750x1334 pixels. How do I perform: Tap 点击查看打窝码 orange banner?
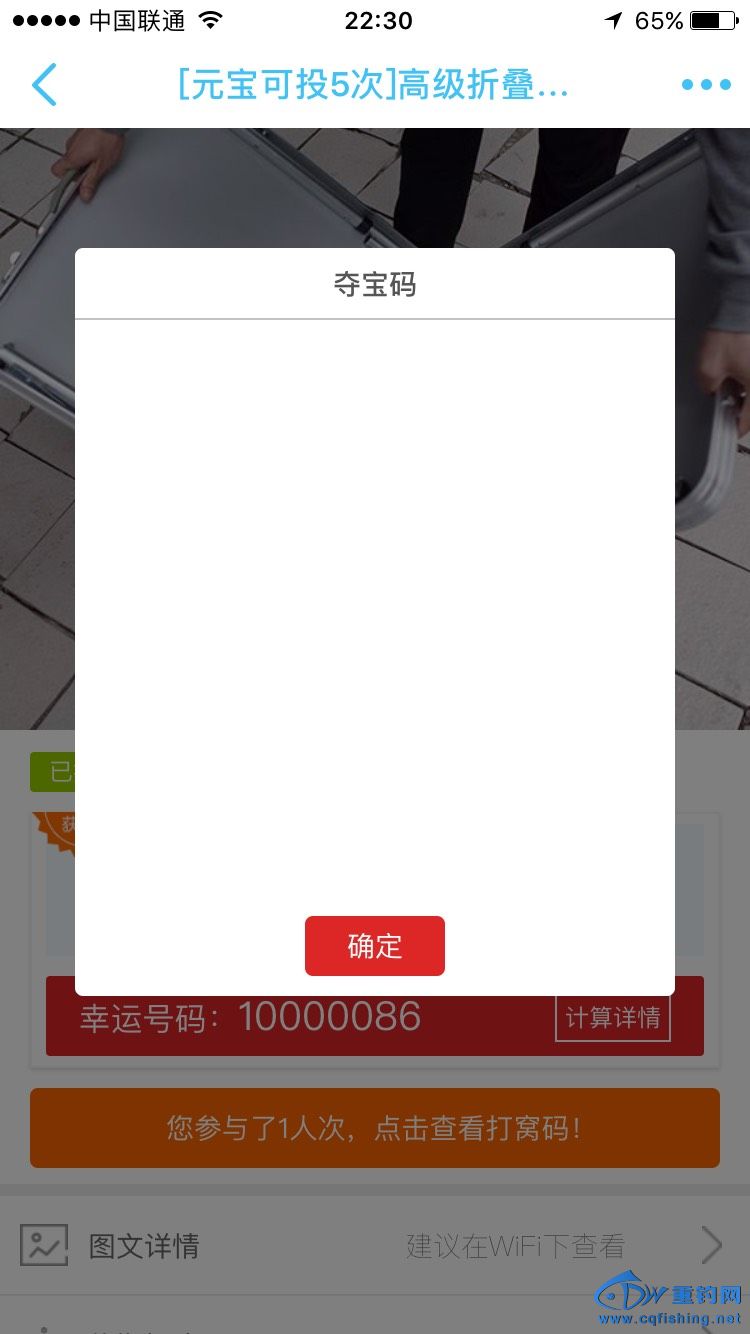point(374,1128)
